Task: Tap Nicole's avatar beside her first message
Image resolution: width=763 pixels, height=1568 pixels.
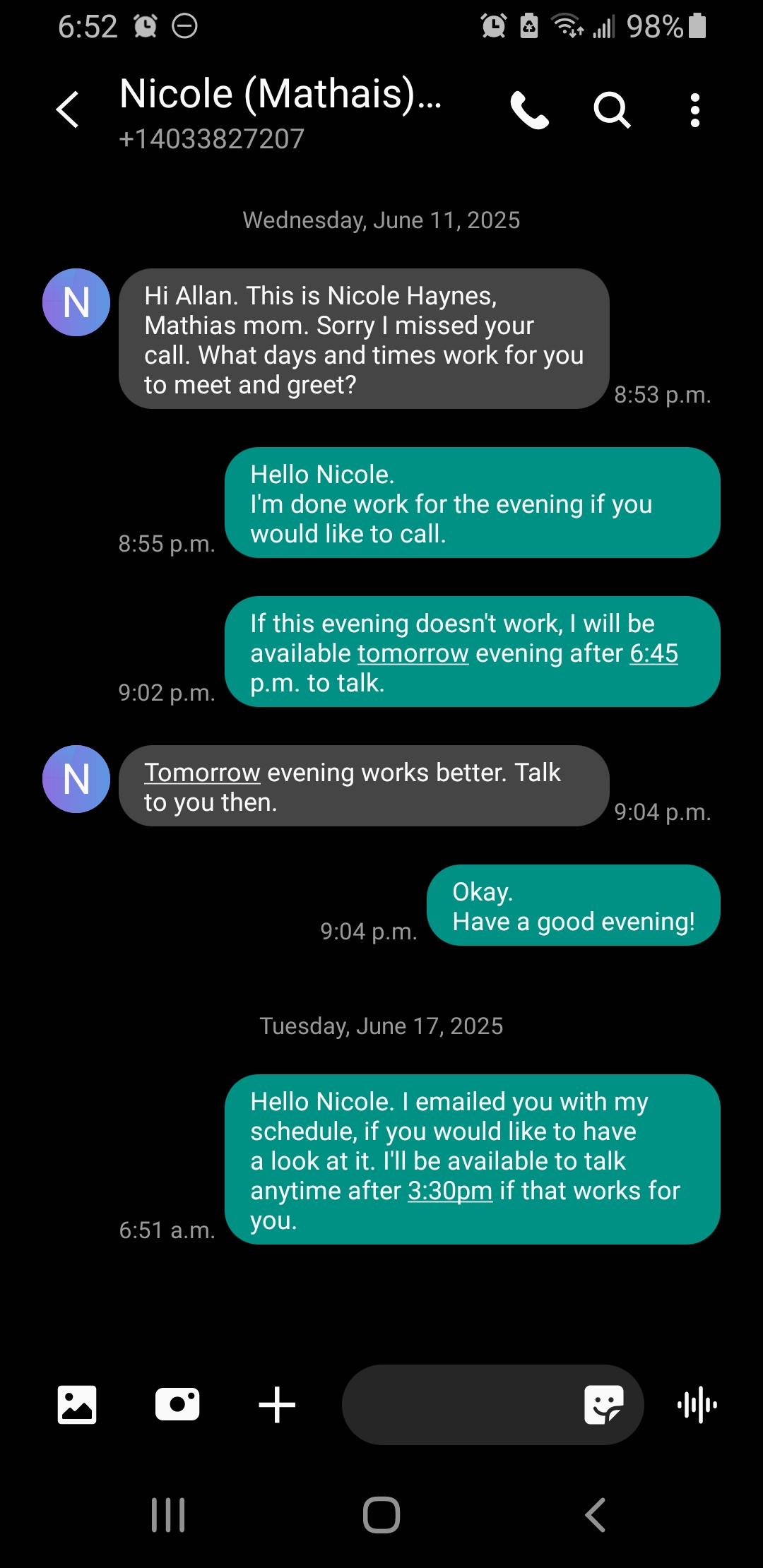Action: tap(76, 302)
